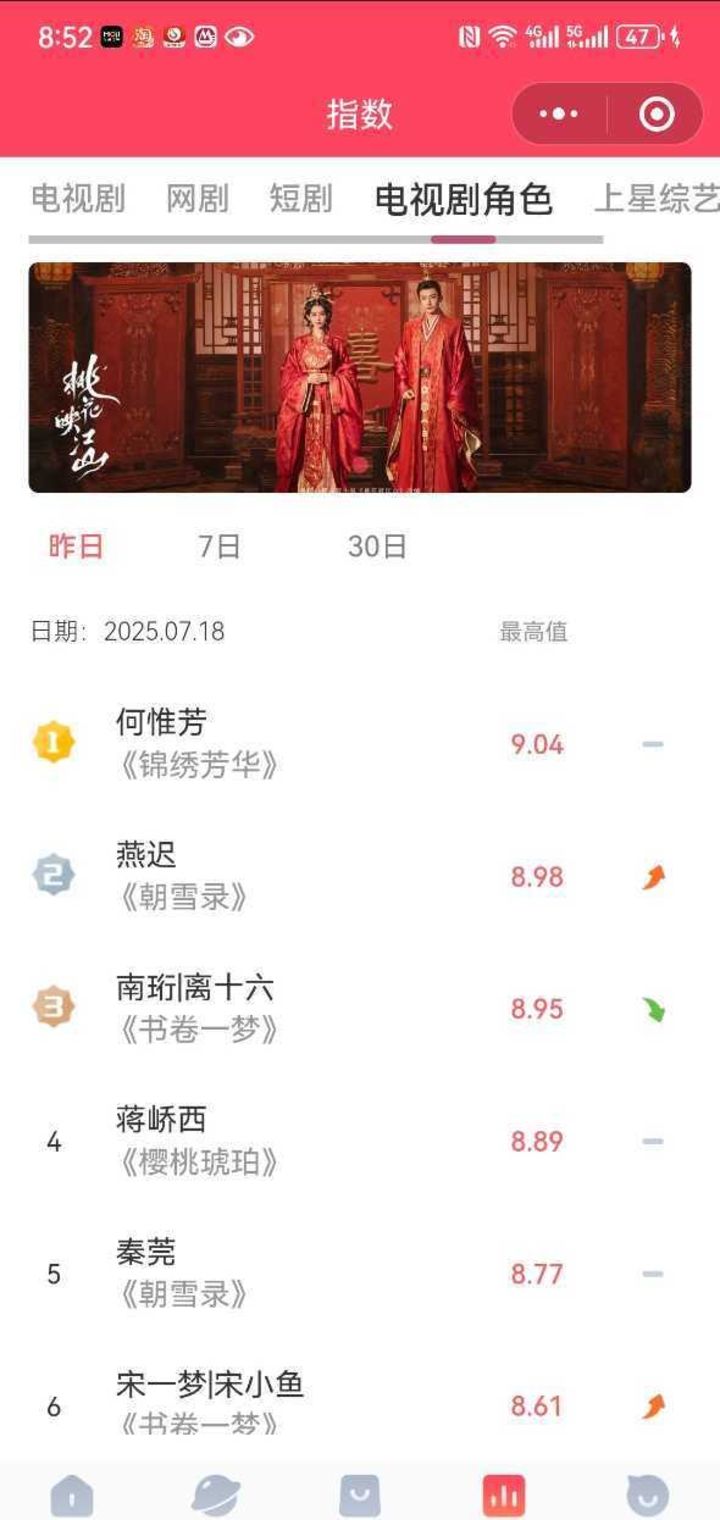The height and width of the screenshot is (1520, 720).
Task: Open the 秦莞 character entry
Action: 360,1273
